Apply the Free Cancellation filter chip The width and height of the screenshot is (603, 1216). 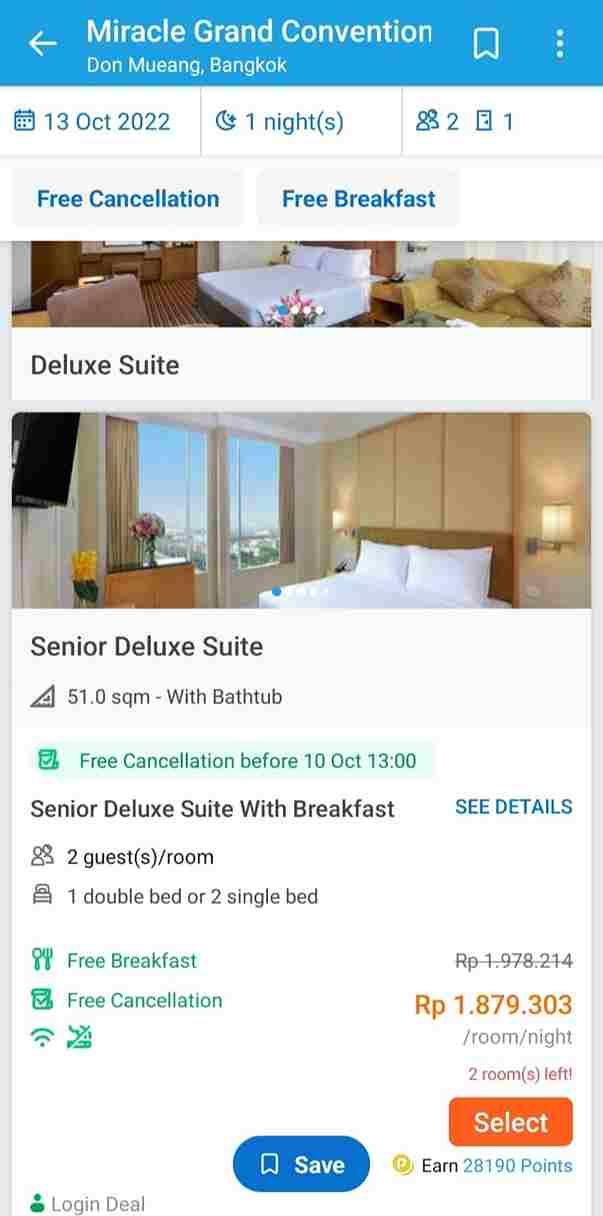point(128,199)
